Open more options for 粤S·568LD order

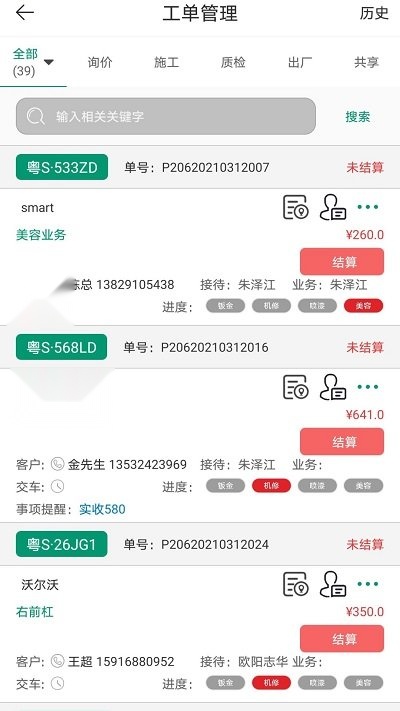tap(368, 387)
